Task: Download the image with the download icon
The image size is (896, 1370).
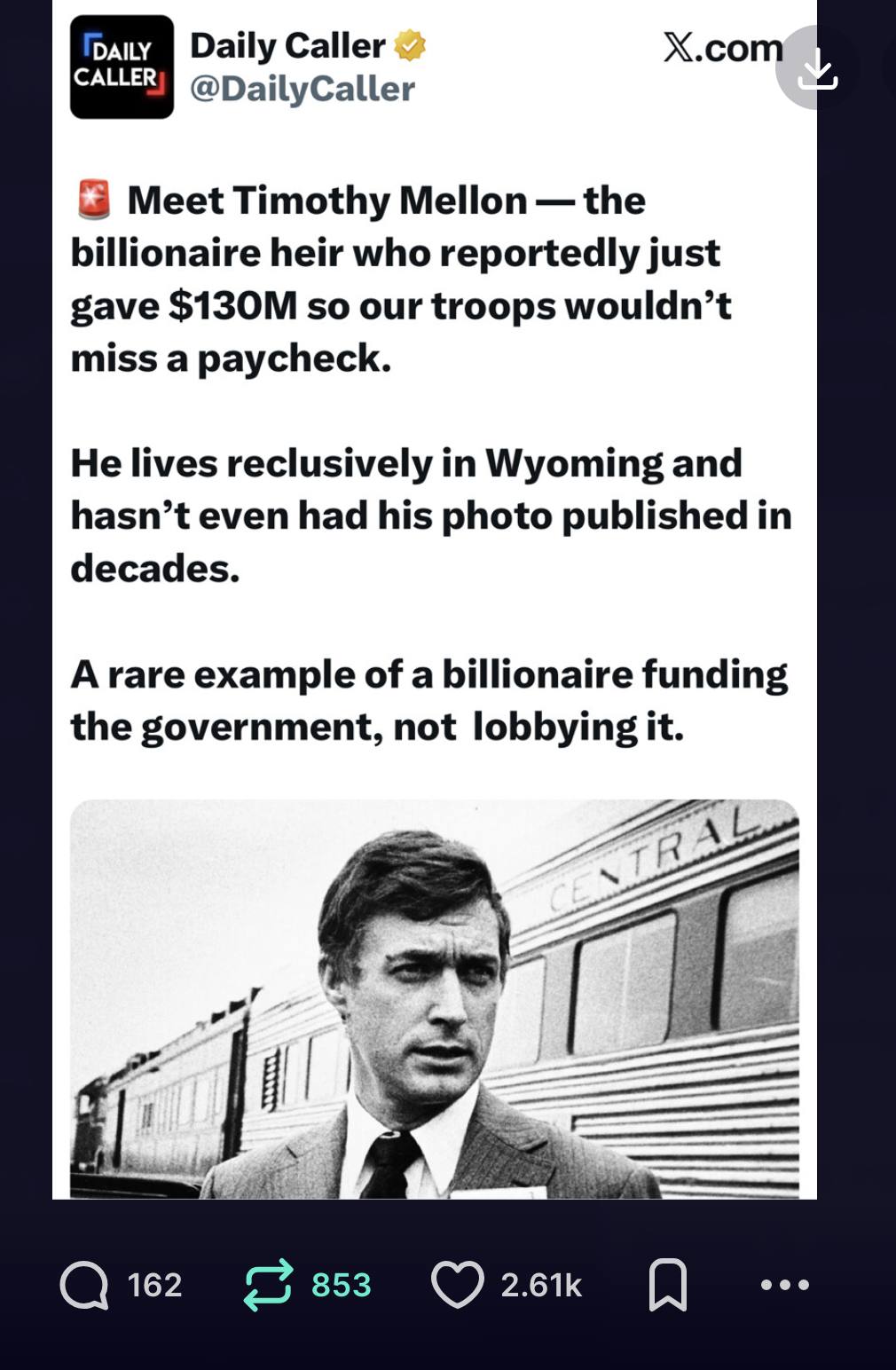Action: point(817,68)
